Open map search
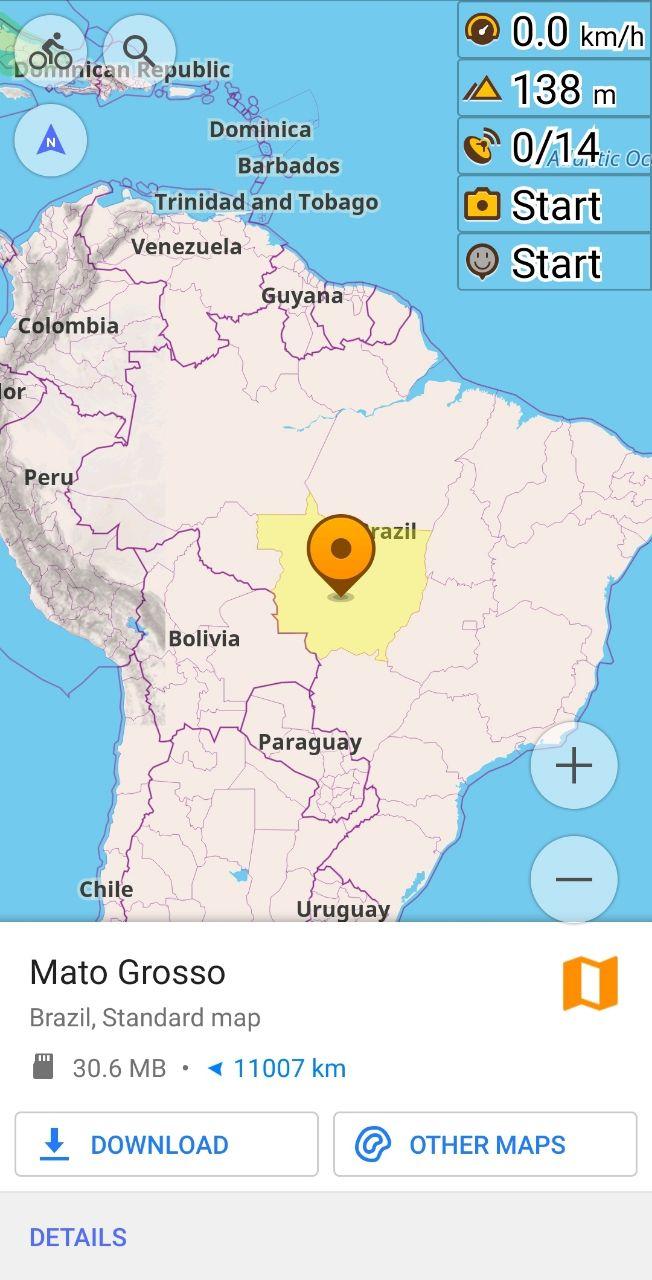The width and height of the screenshot is (652, 1280). pos(139,50)
